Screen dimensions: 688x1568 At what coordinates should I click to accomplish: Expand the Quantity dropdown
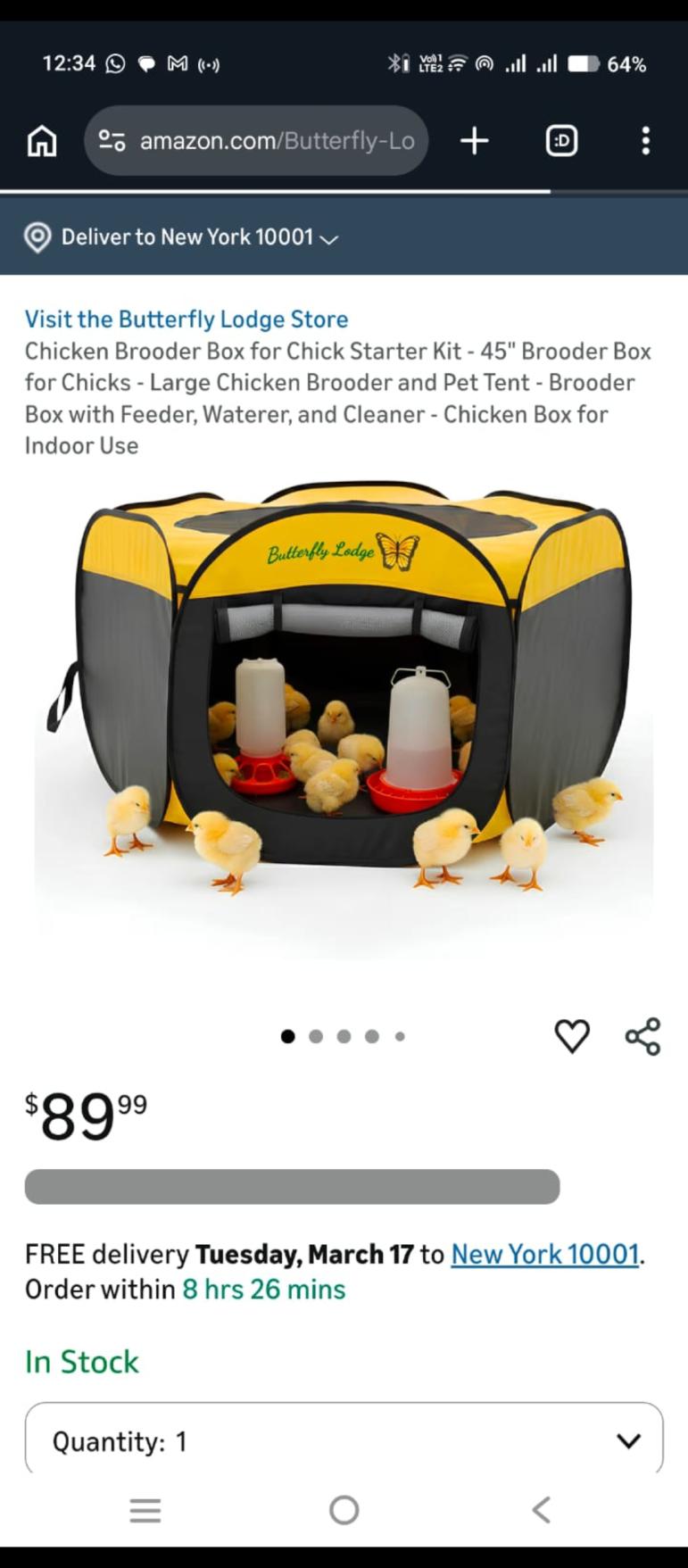(344, 1440)
